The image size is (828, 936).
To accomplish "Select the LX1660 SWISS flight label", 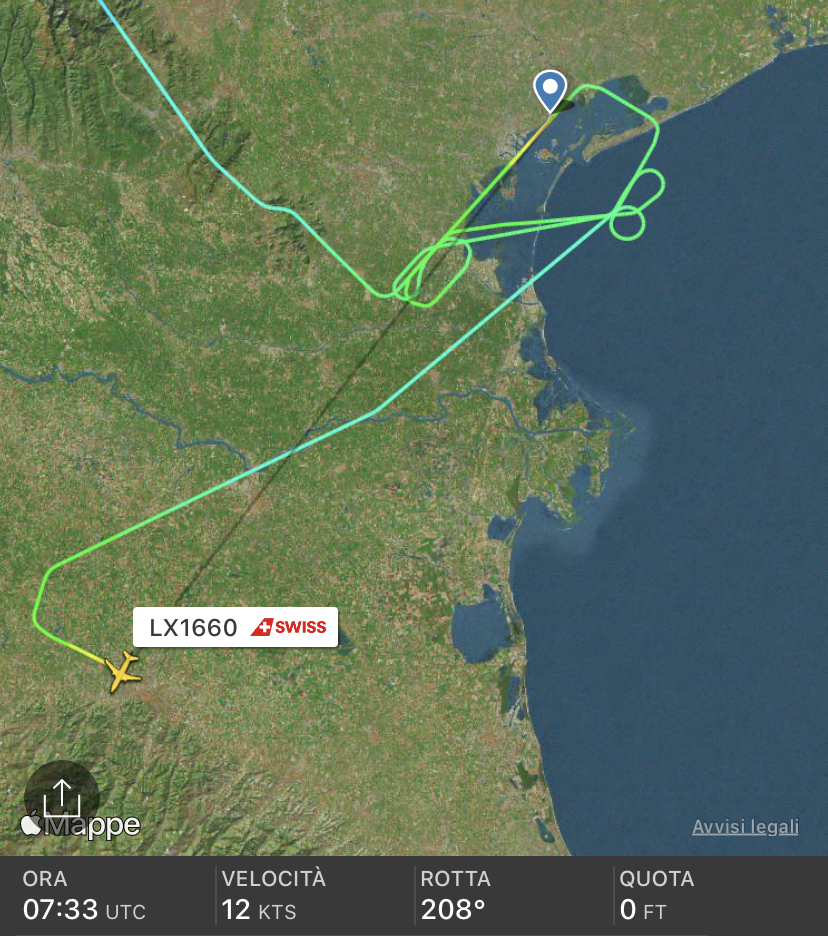I will (x=236, y=628).
